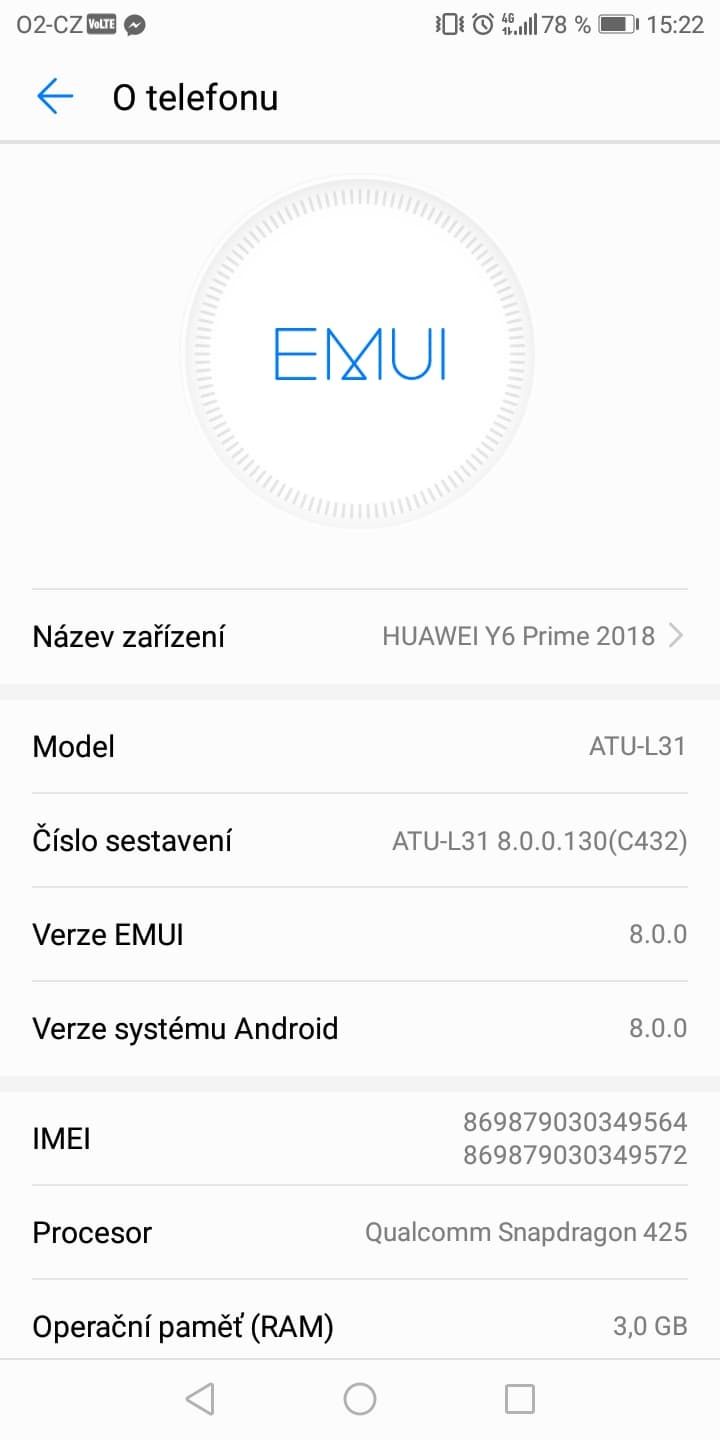Go back from O telefonu screen
Viewport: 720px width, 1440px height.
click(55, 97)
